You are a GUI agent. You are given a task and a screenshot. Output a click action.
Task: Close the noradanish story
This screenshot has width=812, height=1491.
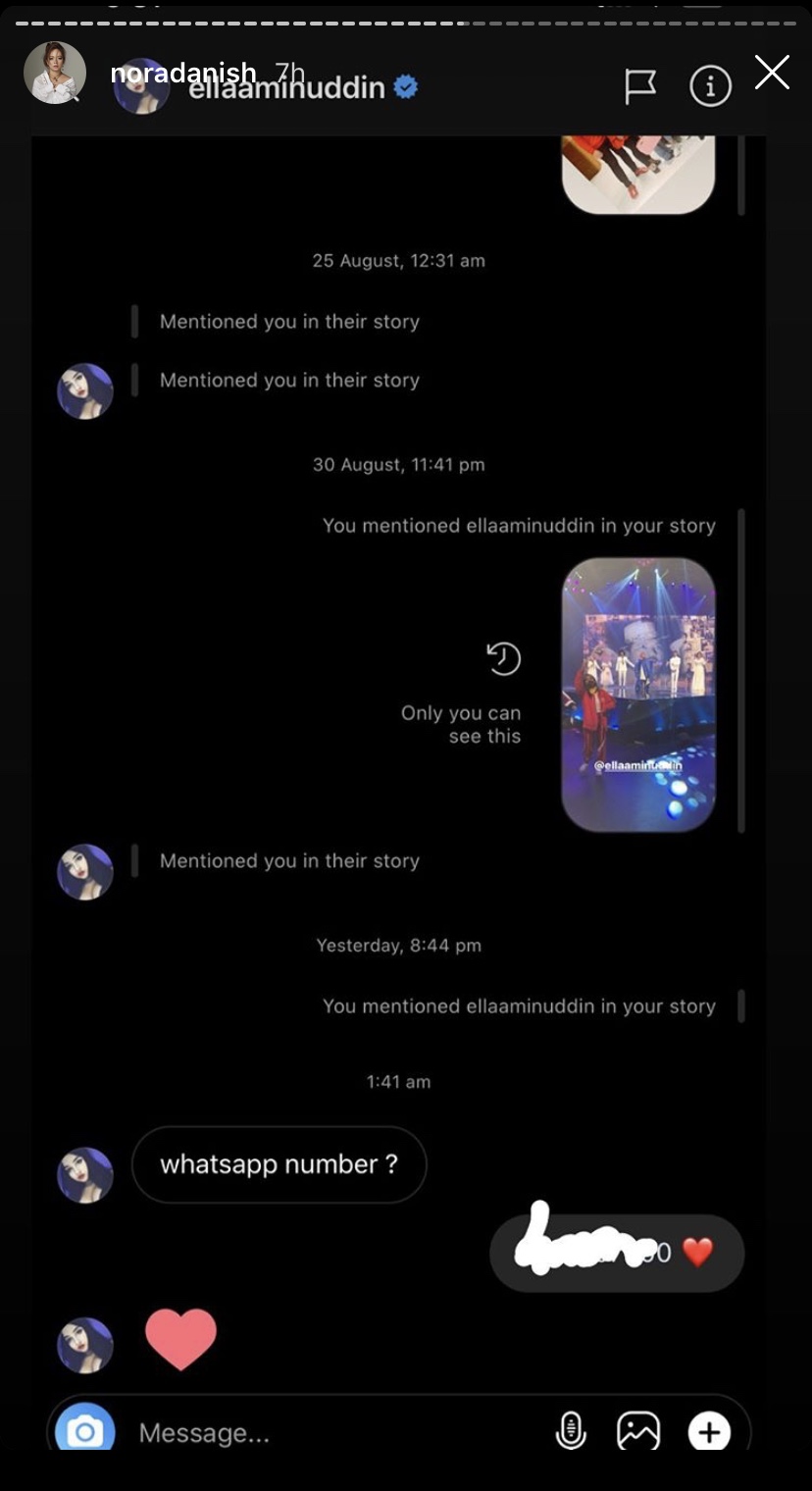click(x=772, y=73)
